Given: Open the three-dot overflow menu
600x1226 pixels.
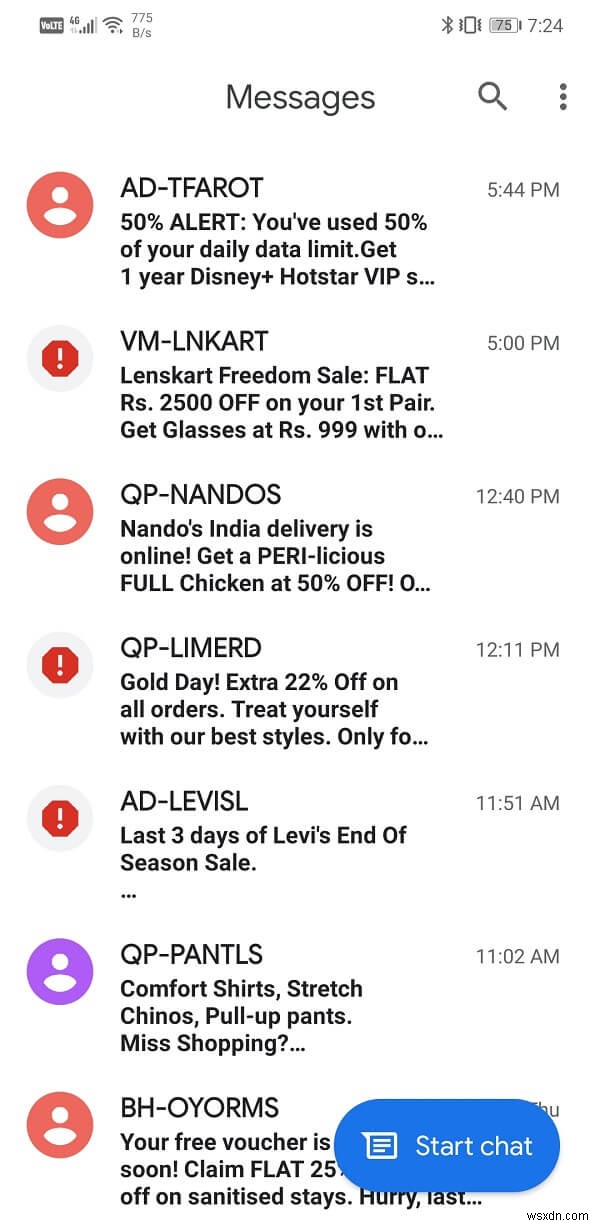Looking at the screenshot, I should click(x=563, y=96).
